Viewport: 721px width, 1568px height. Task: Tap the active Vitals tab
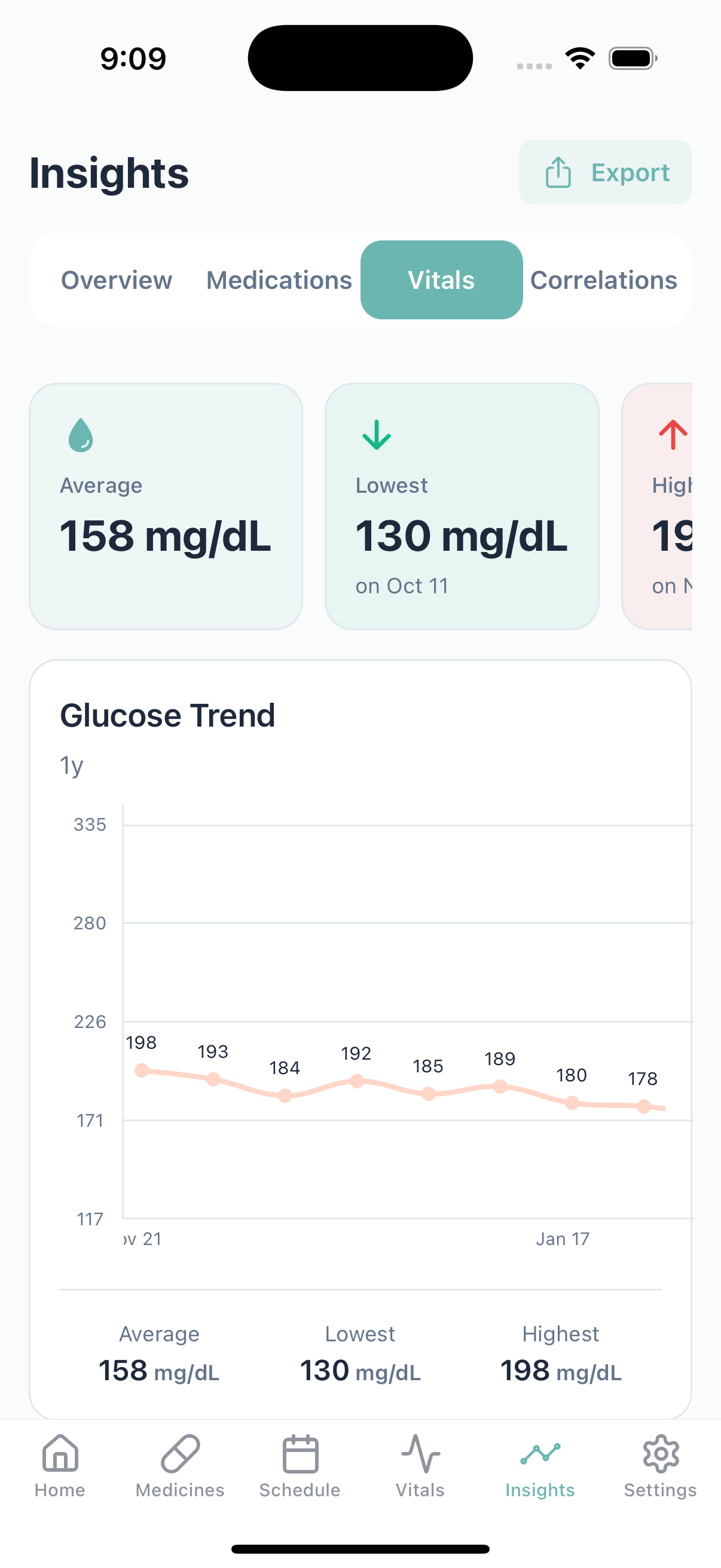[x=441, y=279]
